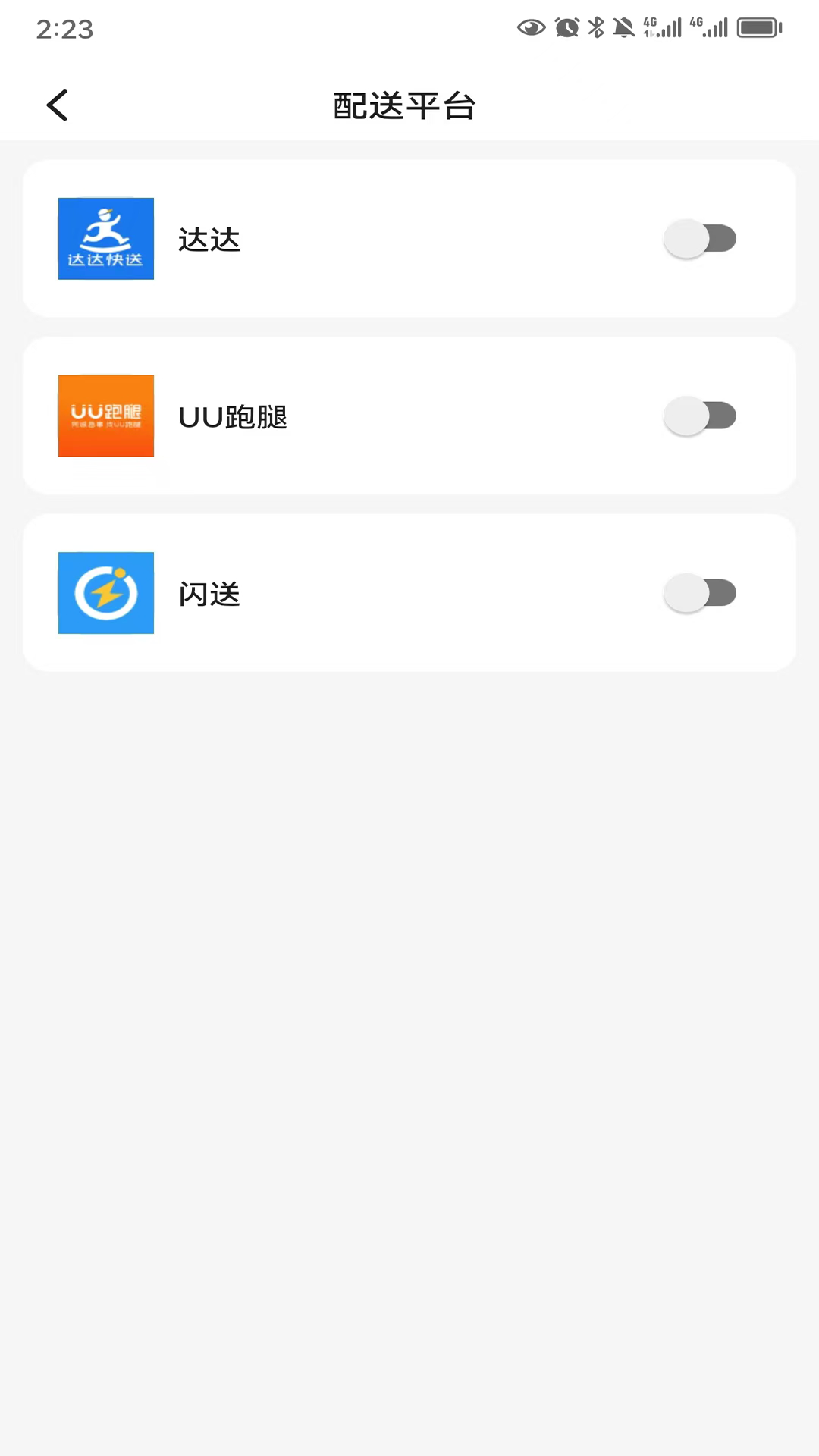Click the 闪送 lightning app icon
Viewport: 819px width, 1456px height.
[x=105, y=592]
